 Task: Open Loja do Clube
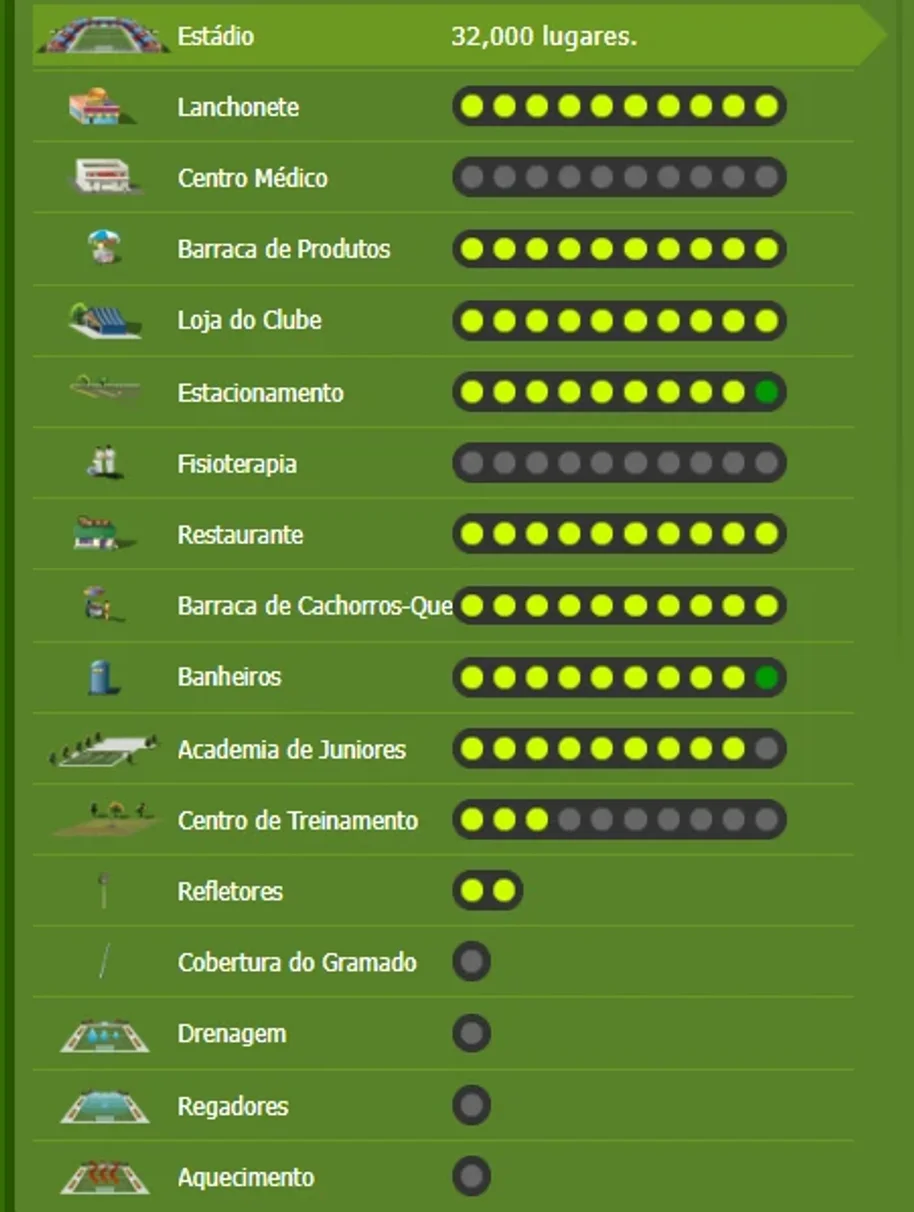coord(443,320)
